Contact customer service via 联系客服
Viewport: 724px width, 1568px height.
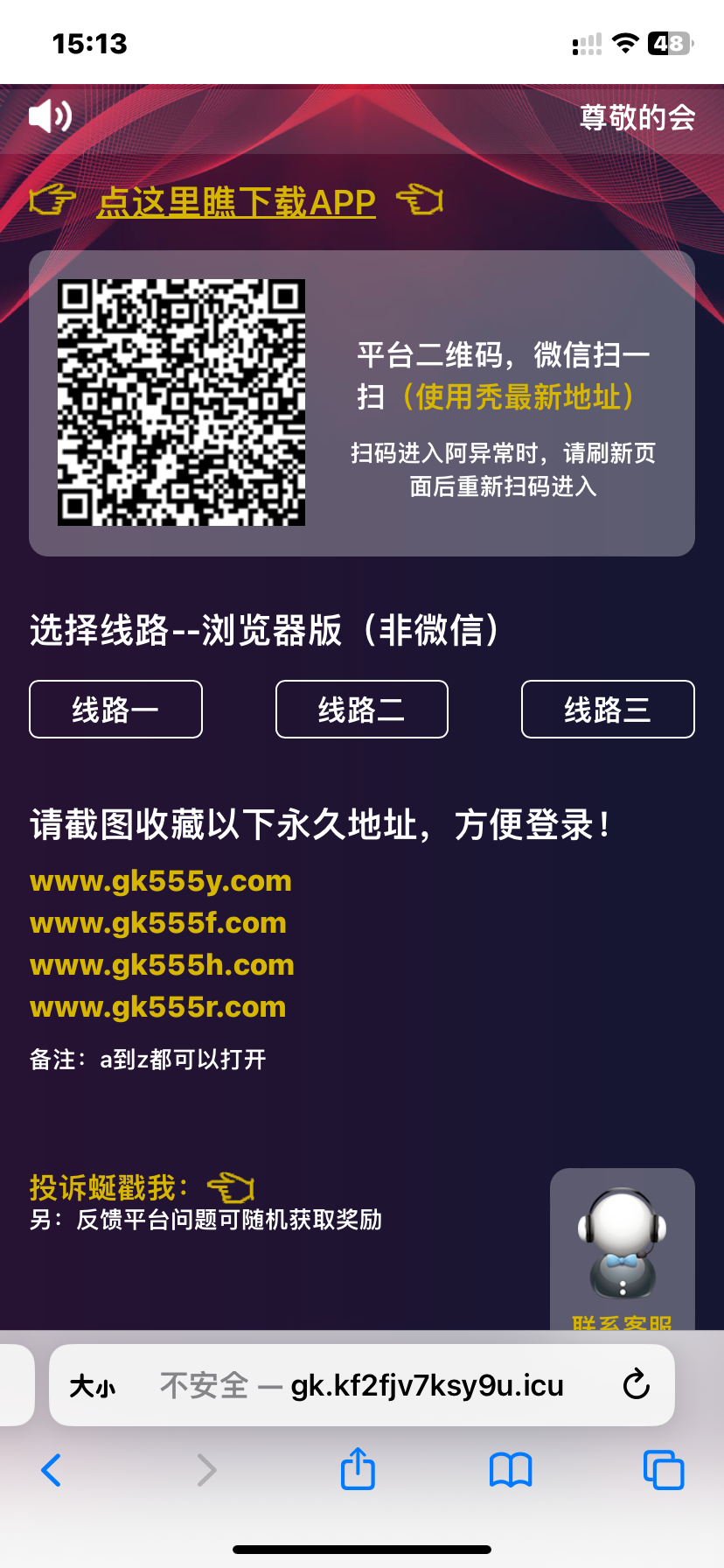[x=622, y=1253]
